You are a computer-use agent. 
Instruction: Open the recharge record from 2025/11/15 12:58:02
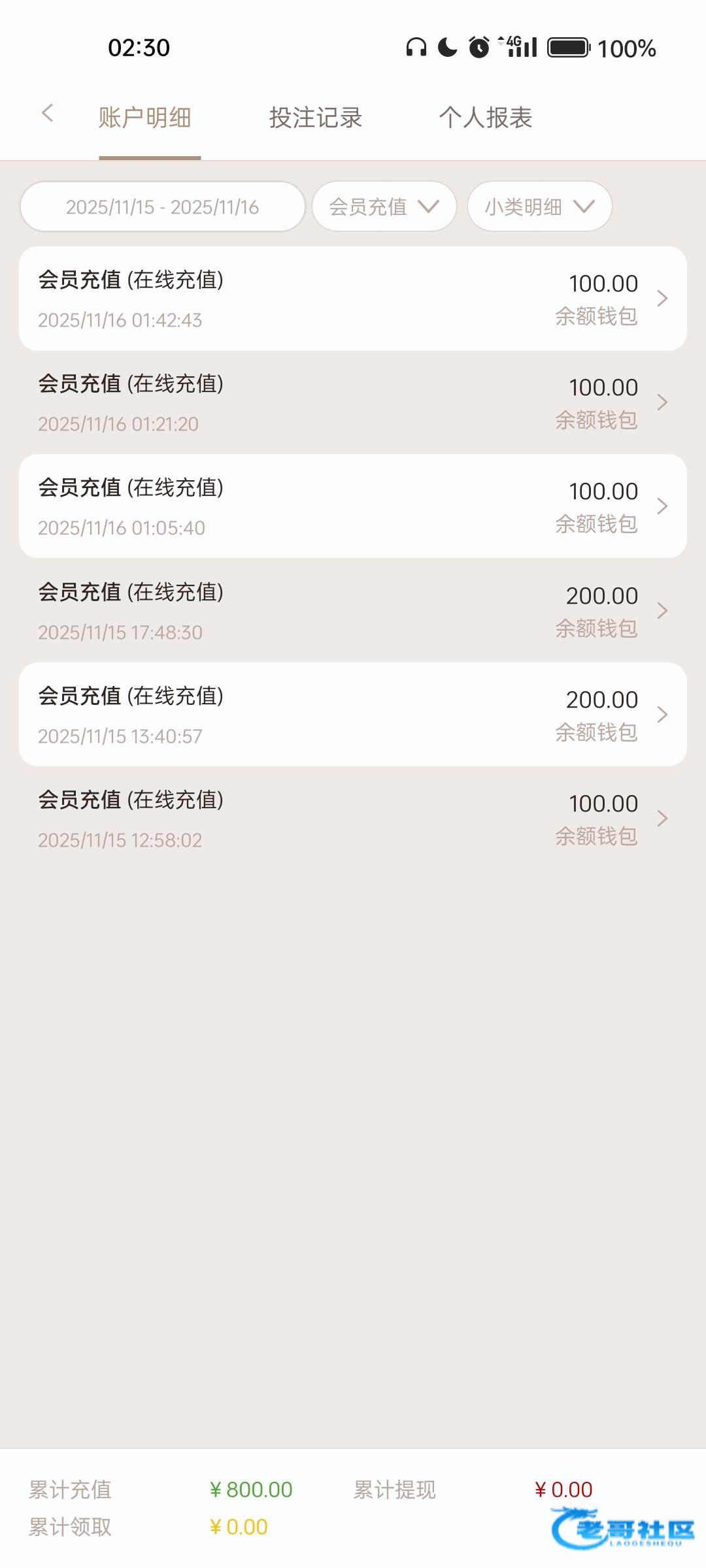pyautogui.click(x=353, y=819)
